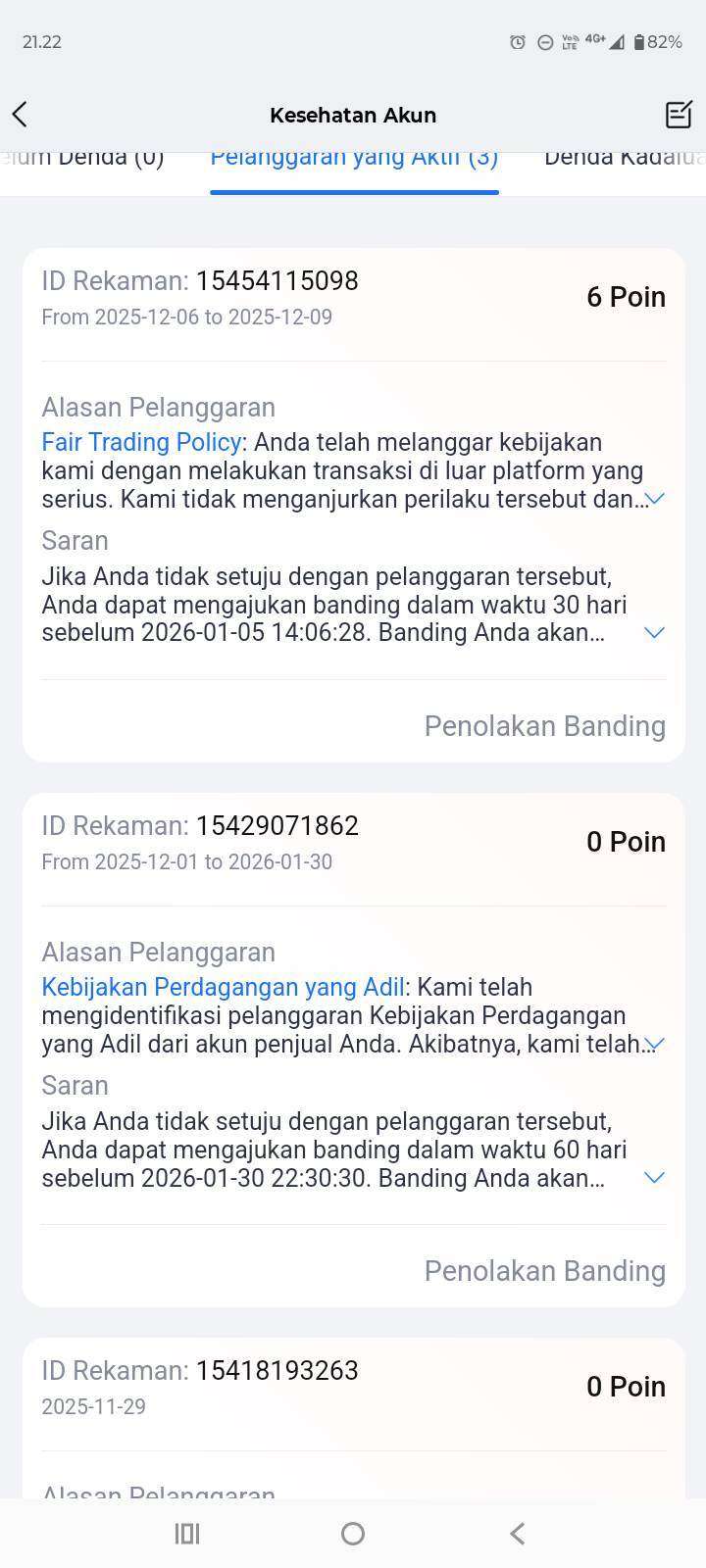Expand the Alasan Pelanggaran chevron on second card
The image size is (706, 1568).
pyautogui.click(x=655, y=1045)
